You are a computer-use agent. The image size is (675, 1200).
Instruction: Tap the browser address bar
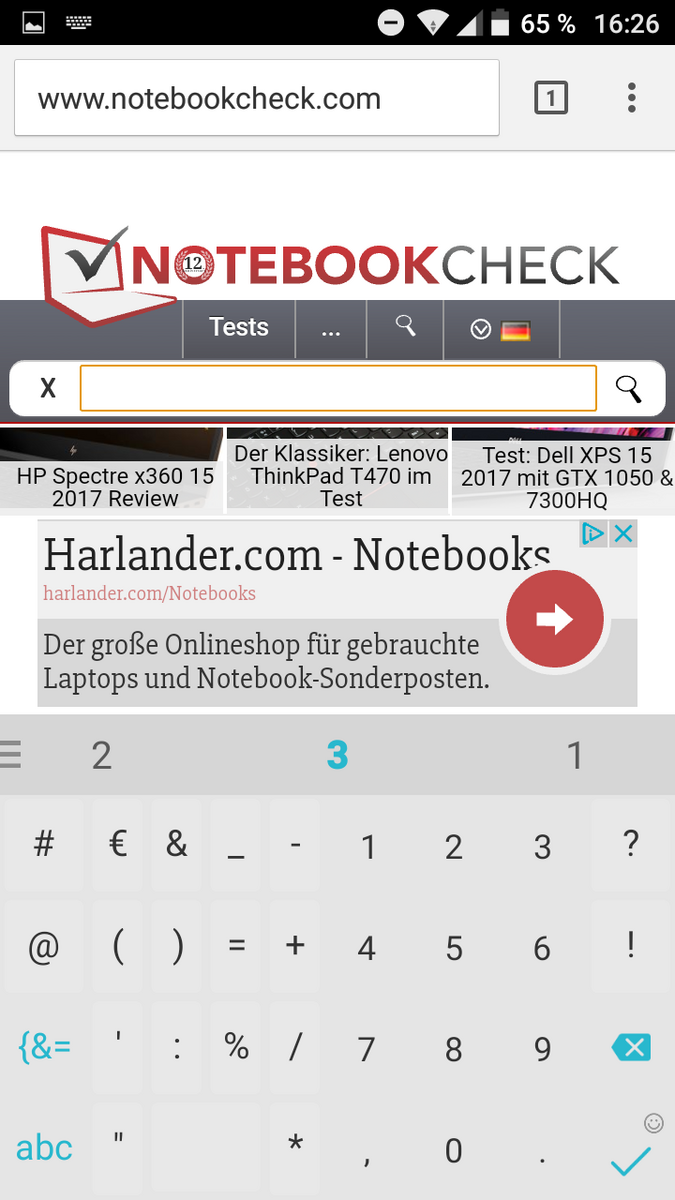pyautogui.click(x=256, y=98)
